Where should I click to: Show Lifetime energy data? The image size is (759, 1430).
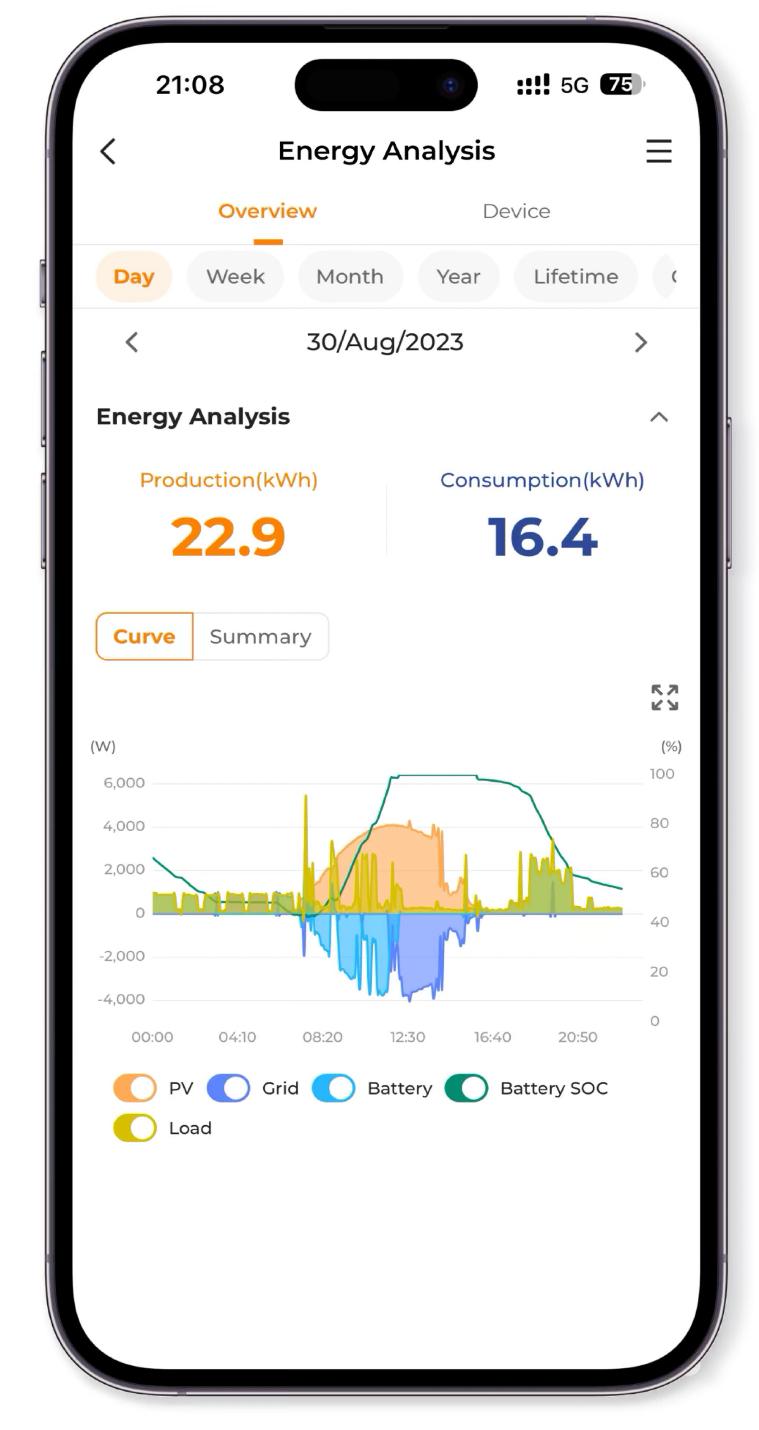pos(575,277)
